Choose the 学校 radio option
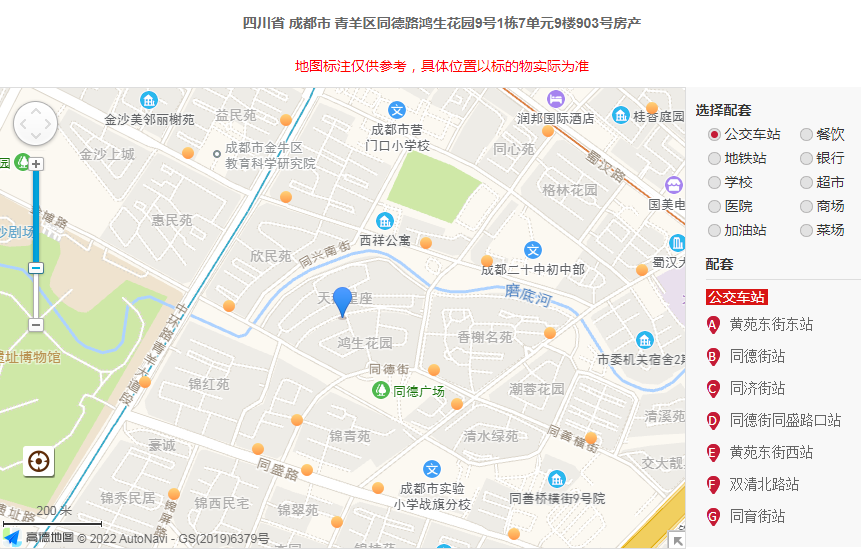This screenshot has width=861, height=549. tap(714, 182)
